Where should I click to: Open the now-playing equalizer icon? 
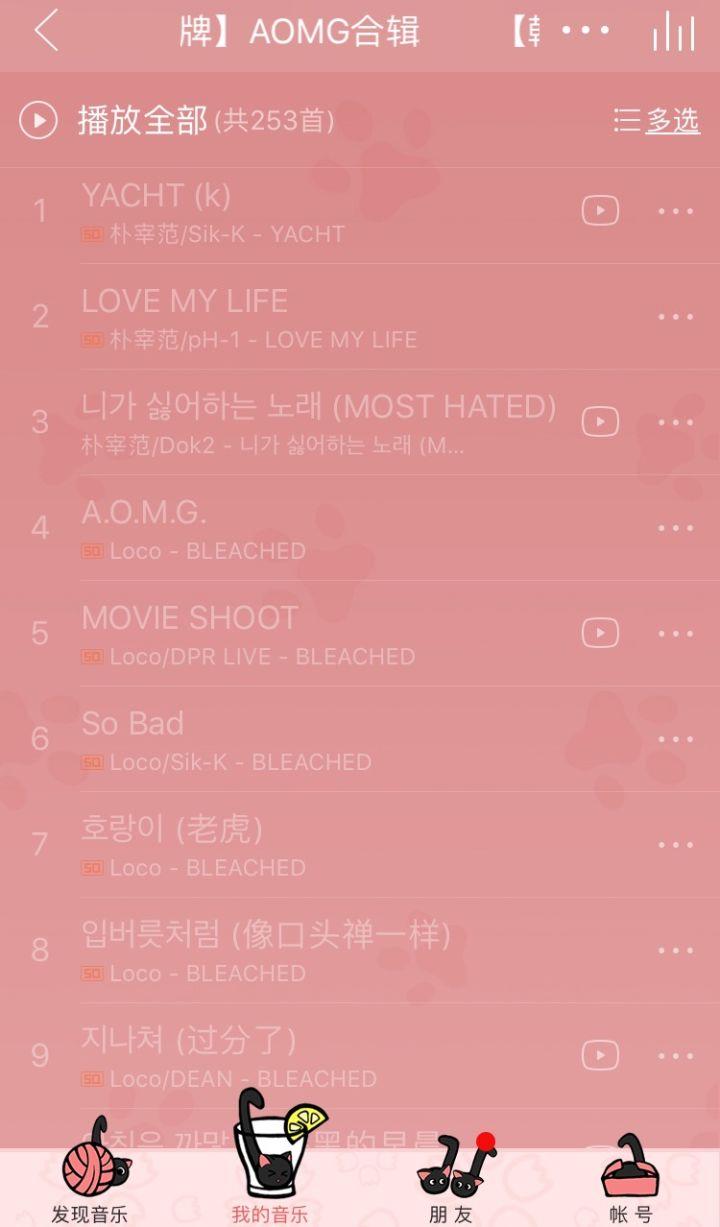point(673,32)
